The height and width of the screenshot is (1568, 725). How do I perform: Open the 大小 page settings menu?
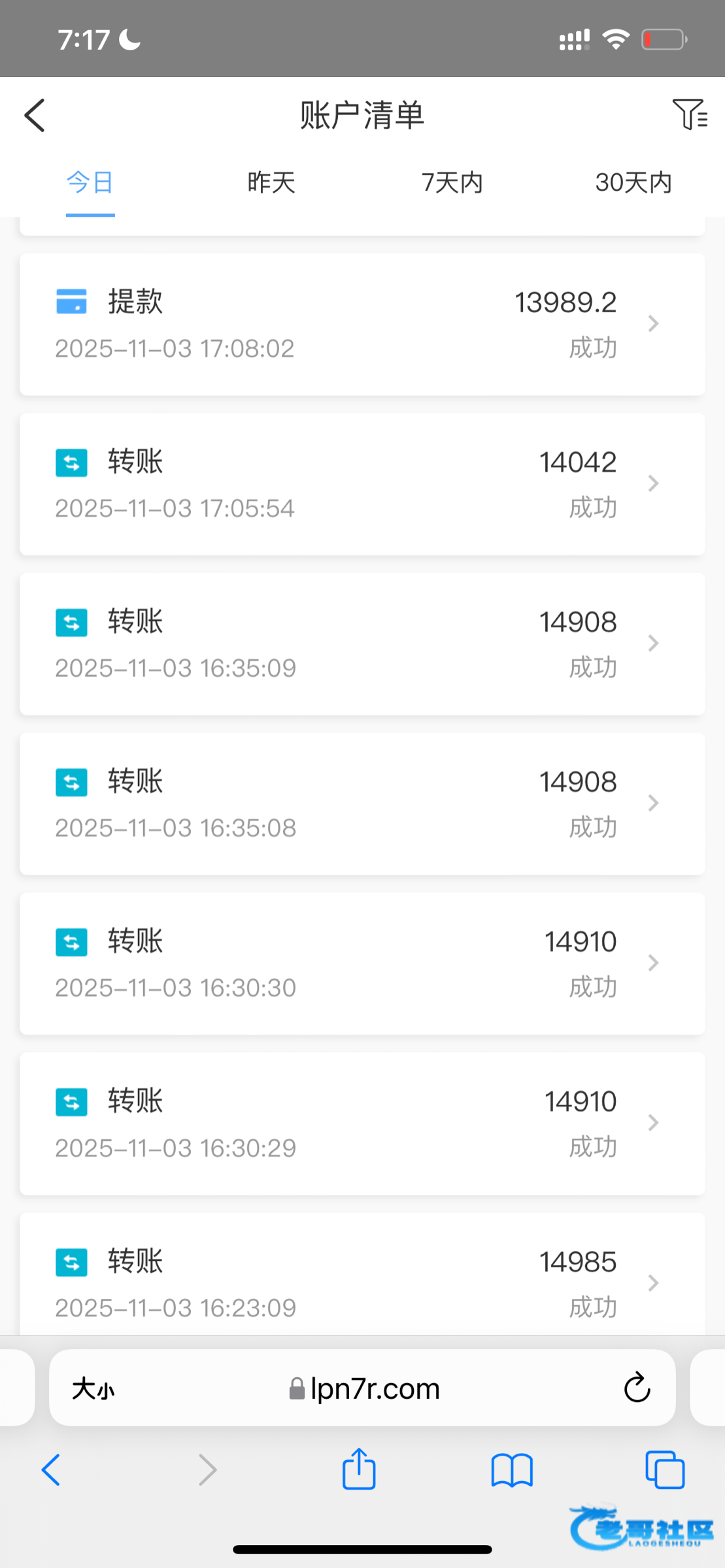[93, 1389]
